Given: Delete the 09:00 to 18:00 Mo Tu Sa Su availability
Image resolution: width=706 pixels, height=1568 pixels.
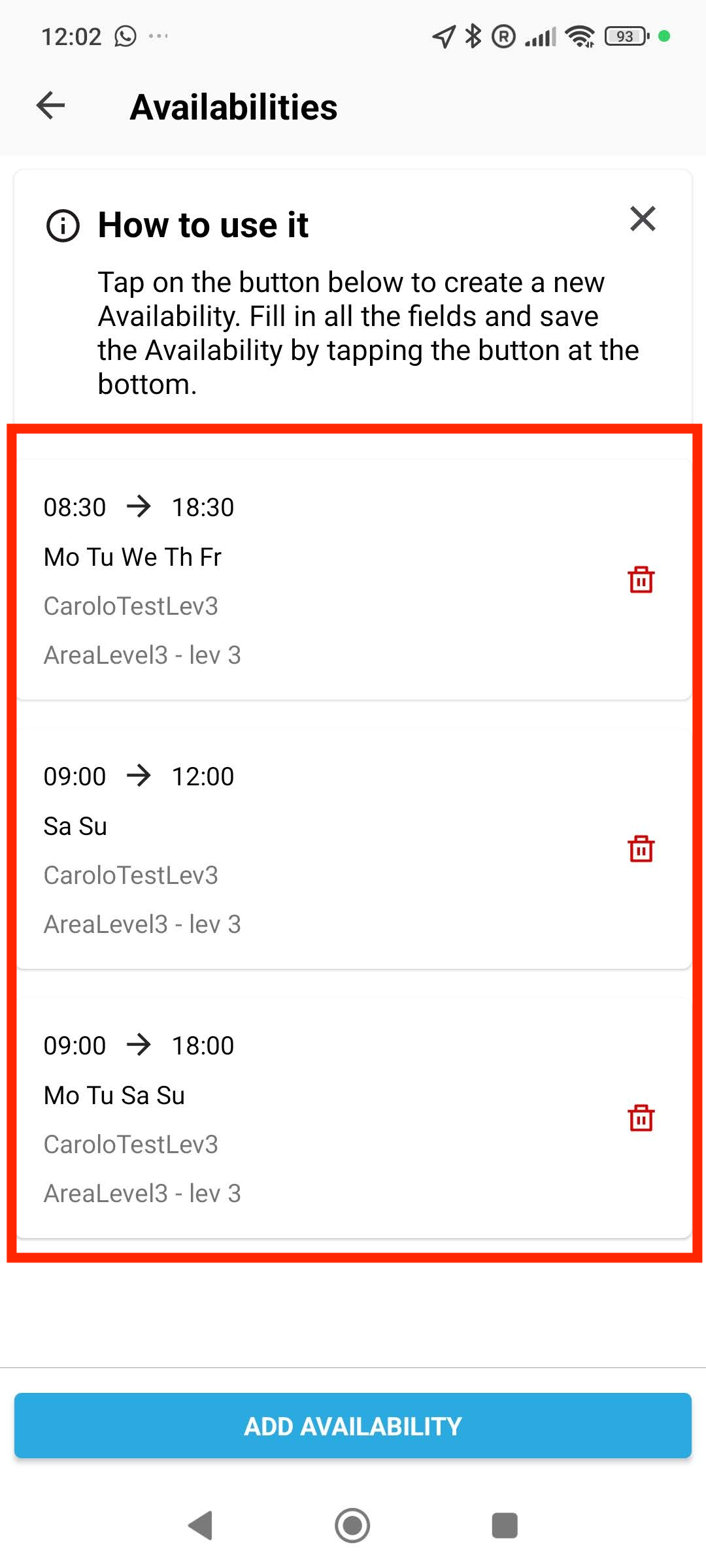Looking at the screenshot, I should point(641,1119).
